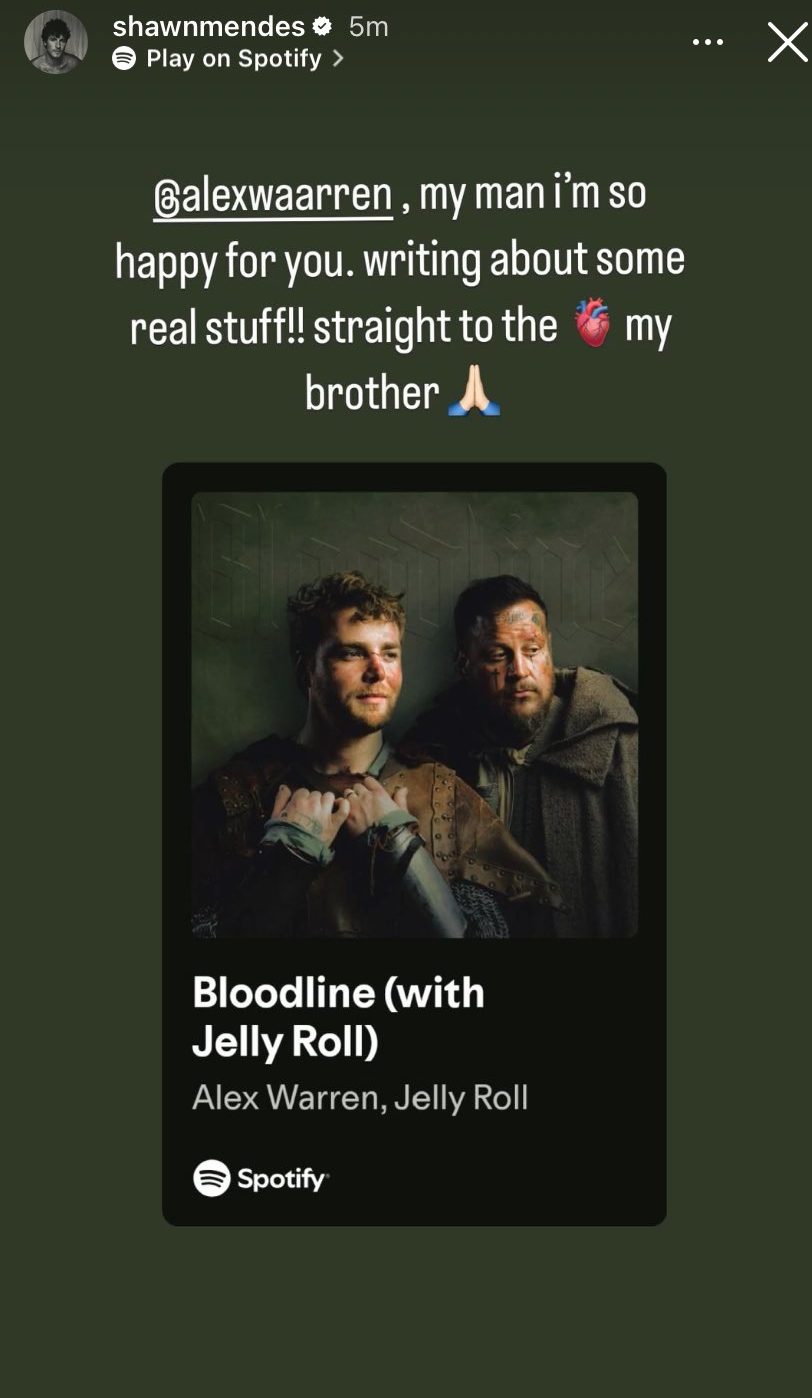Tap Play on Spotify link
Viewport: 812px width, 1398px height.
click(230, 59)
